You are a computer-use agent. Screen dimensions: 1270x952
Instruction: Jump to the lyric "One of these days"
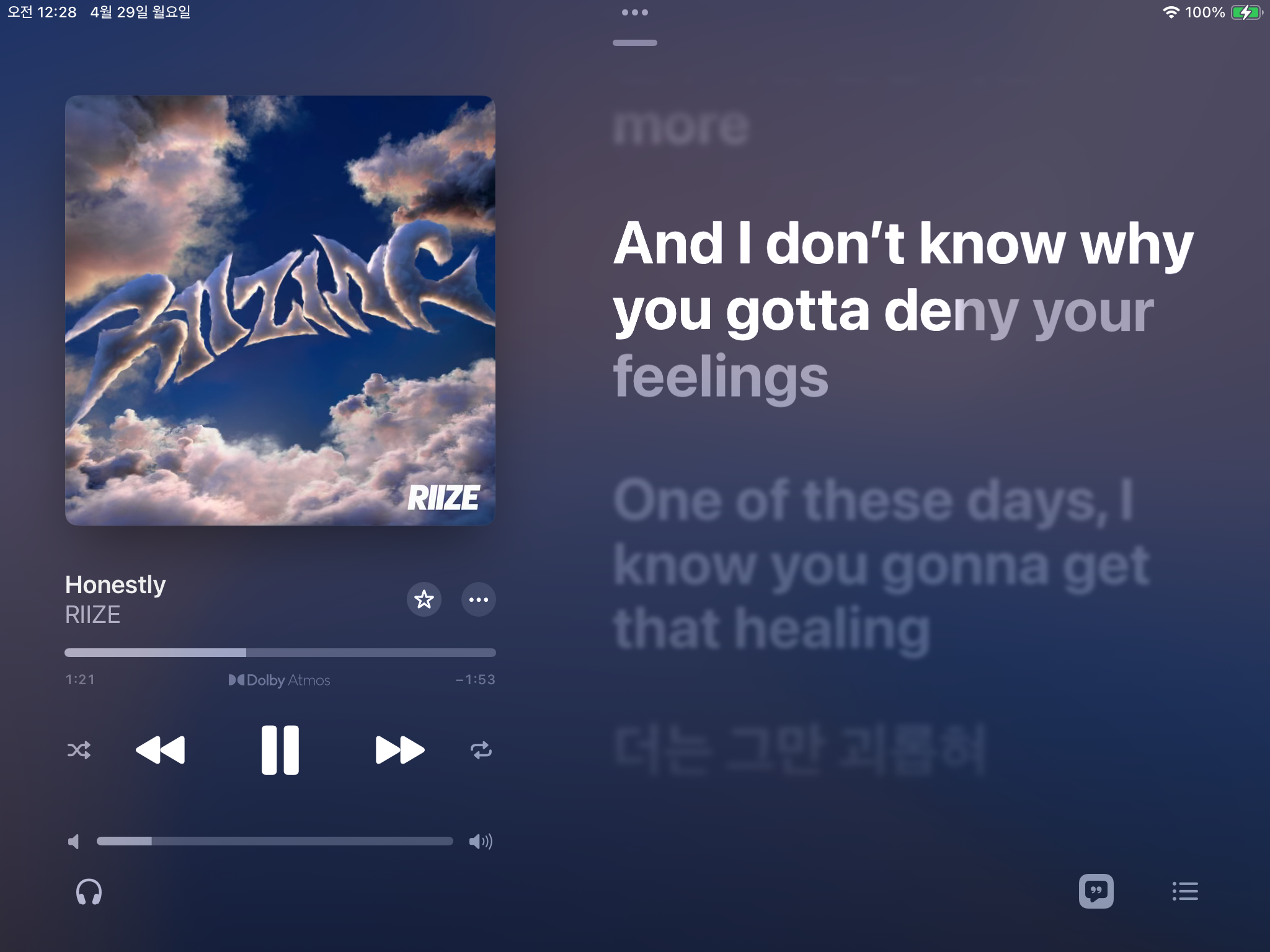pyautogui.click(x=873, y=564)
